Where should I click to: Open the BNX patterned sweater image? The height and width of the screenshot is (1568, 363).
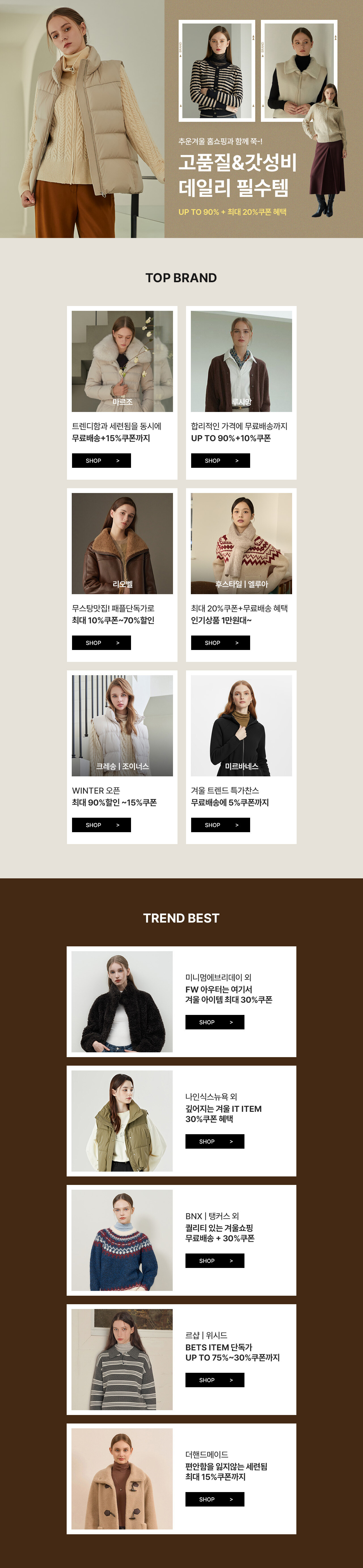click(x=122, y=1240)
